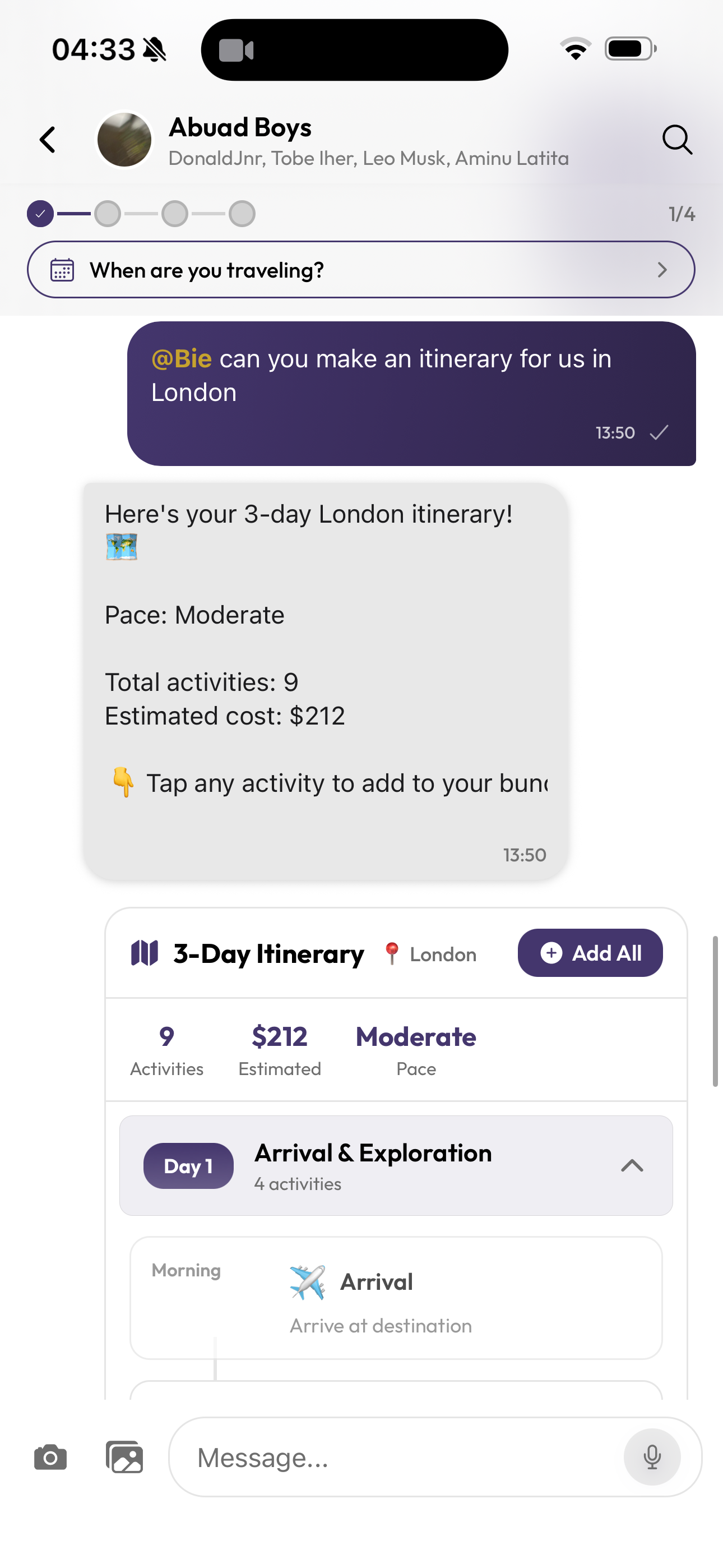
Task: Expand details via red pin next to London
Action: [391, 953]
